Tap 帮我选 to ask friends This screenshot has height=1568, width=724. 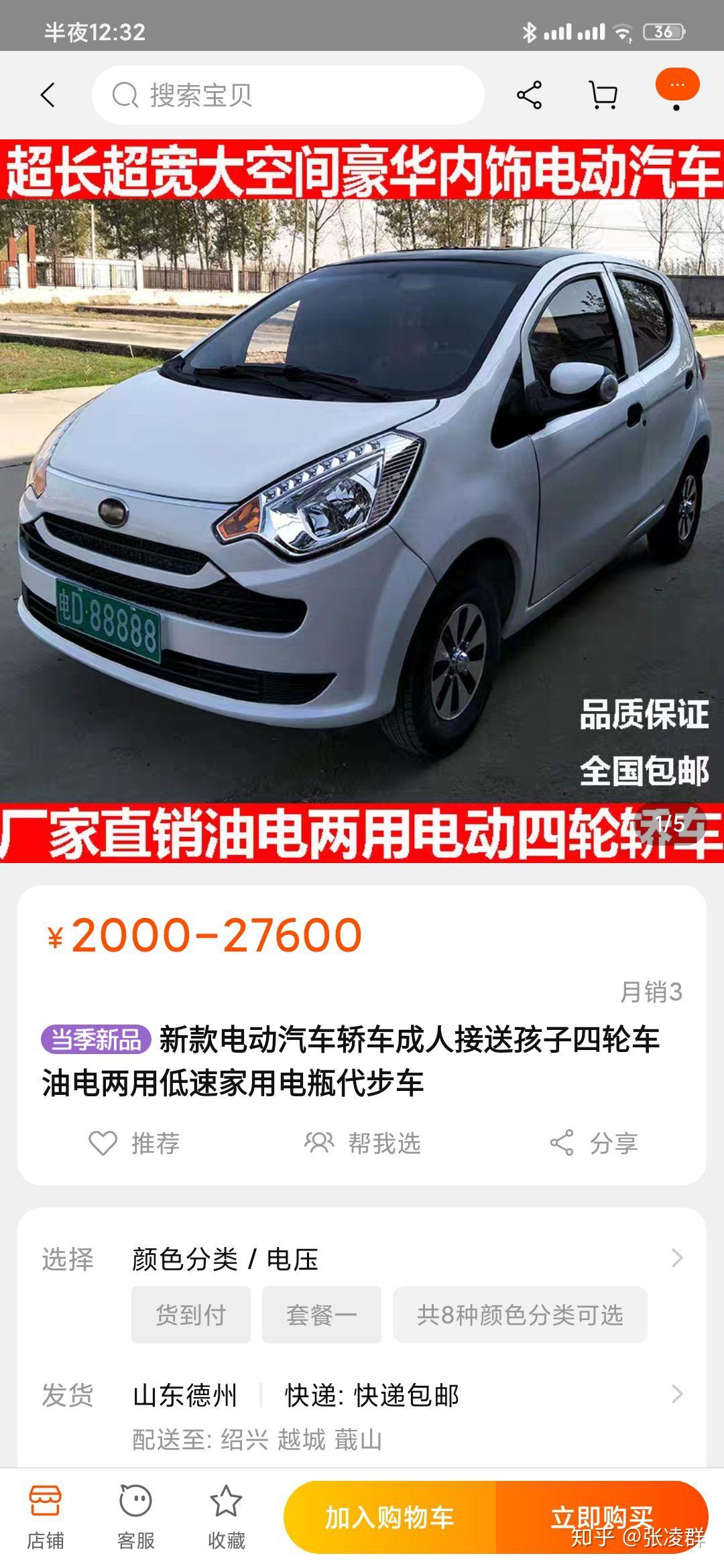coord(362,1142)
